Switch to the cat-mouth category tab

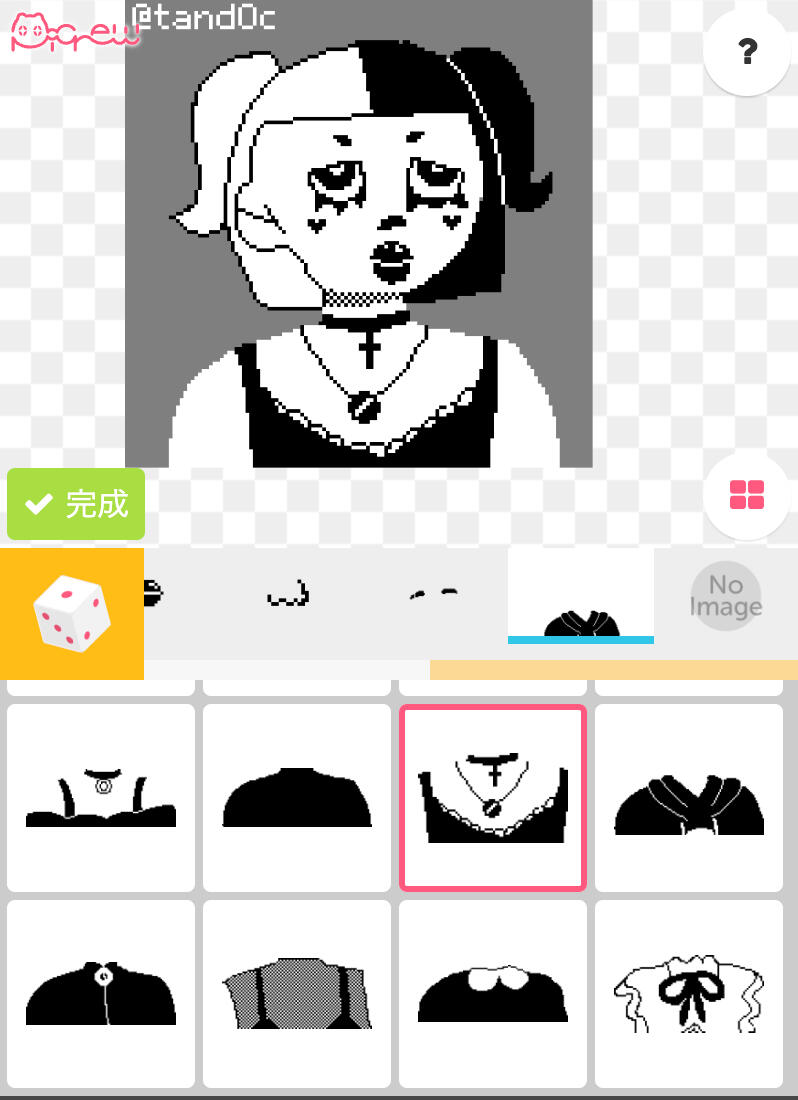pyautogui.click(x=288, y=598)
